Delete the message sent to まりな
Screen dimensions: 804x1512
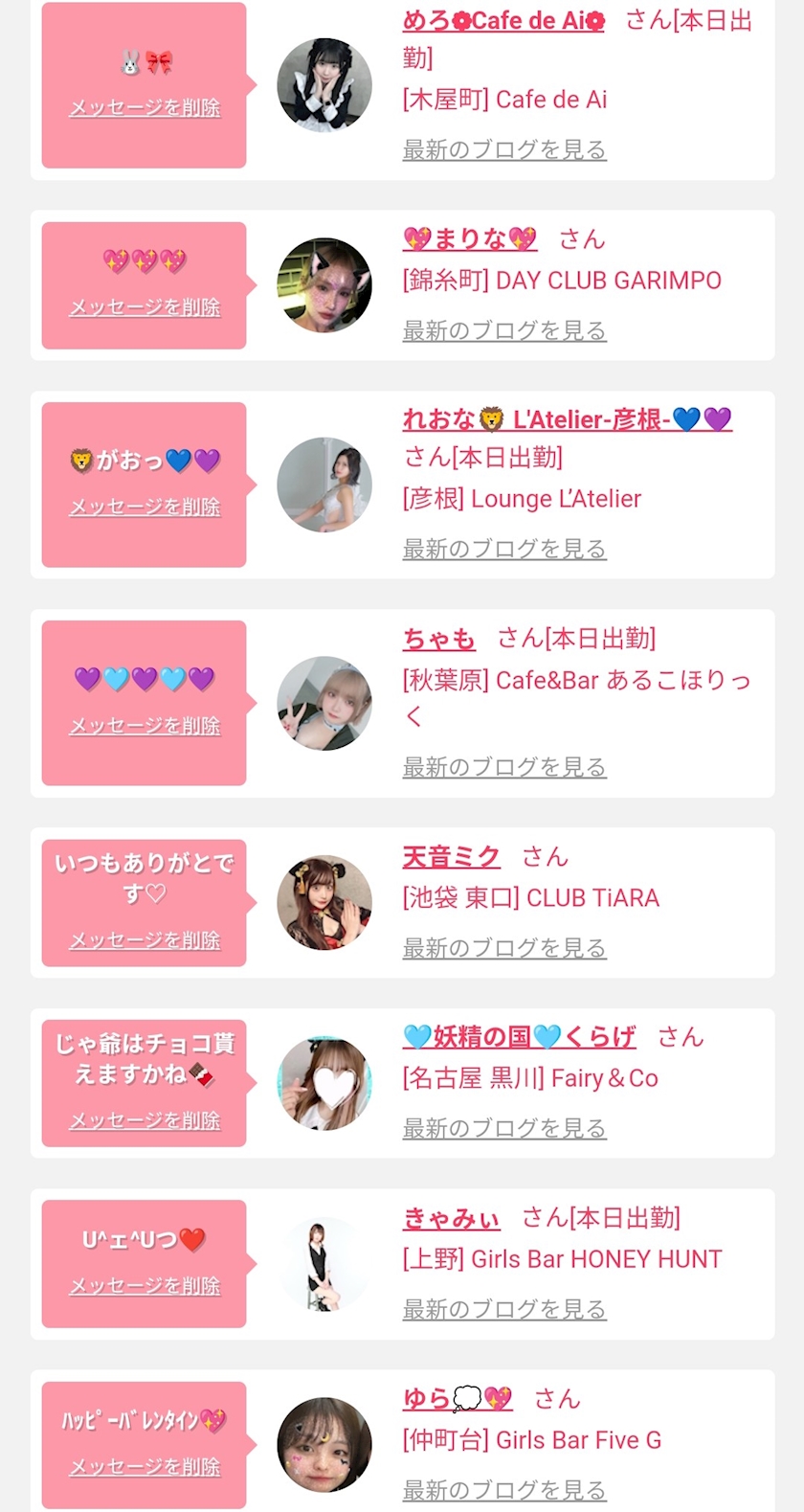pos(145,307)
